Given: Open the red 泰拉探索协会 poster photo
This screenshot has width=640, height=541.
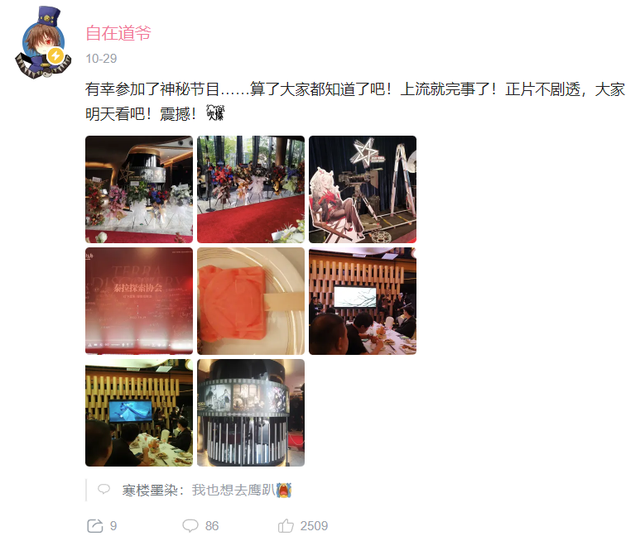Looking at the screenshot, I should tap(139, 301).
